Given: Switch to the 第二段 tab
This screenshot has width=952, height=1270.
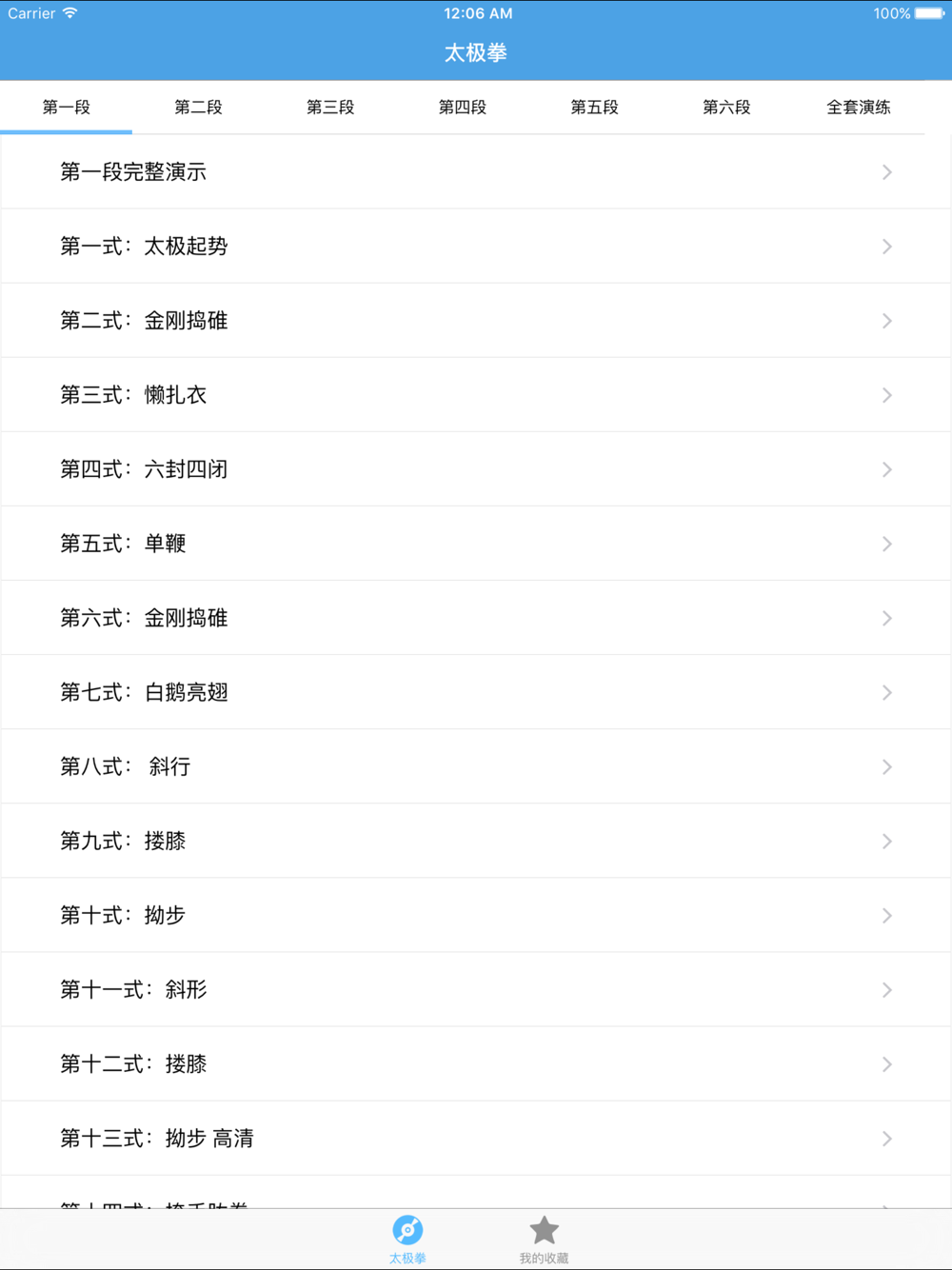Looking at the screenshot, I should click(198, 108).
